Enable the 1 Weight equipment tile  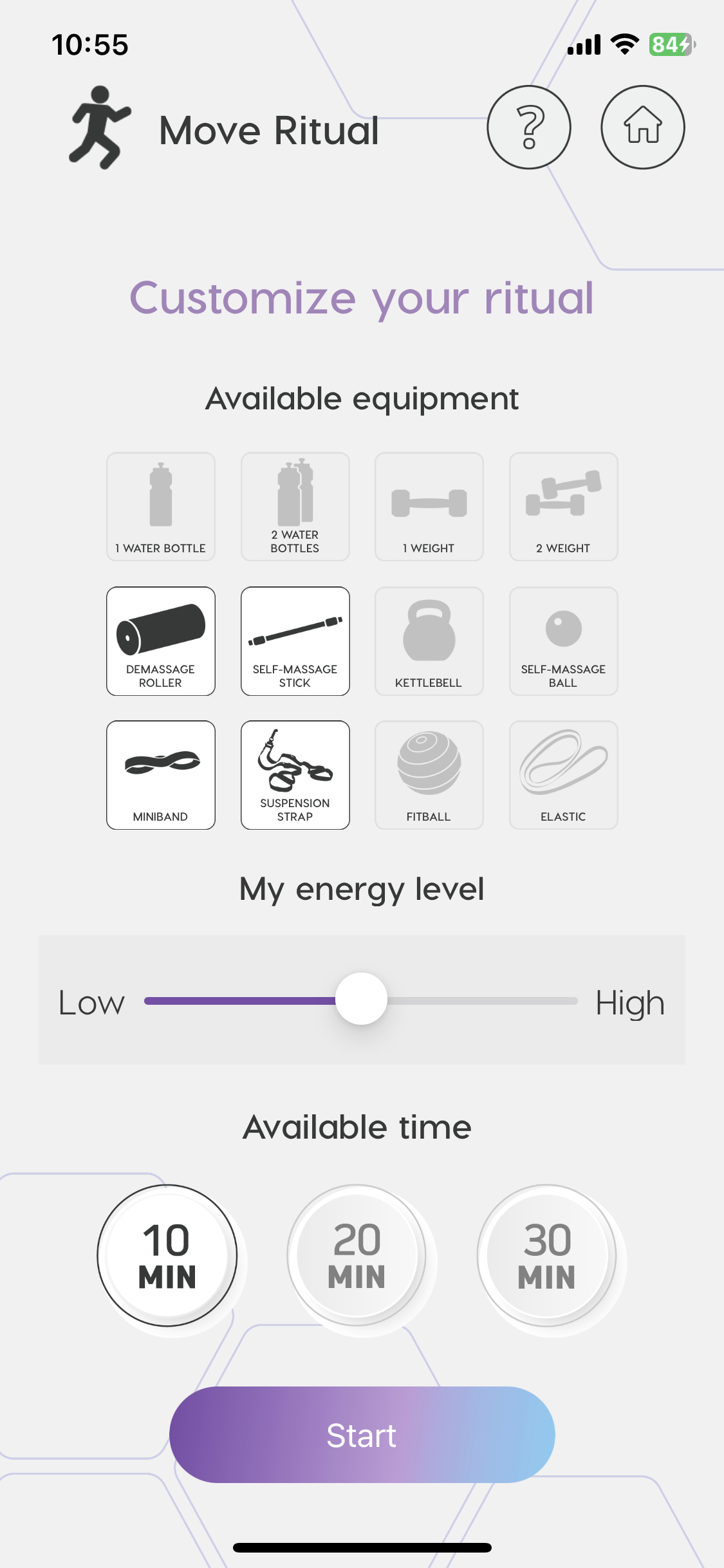[x=429, y=507]
